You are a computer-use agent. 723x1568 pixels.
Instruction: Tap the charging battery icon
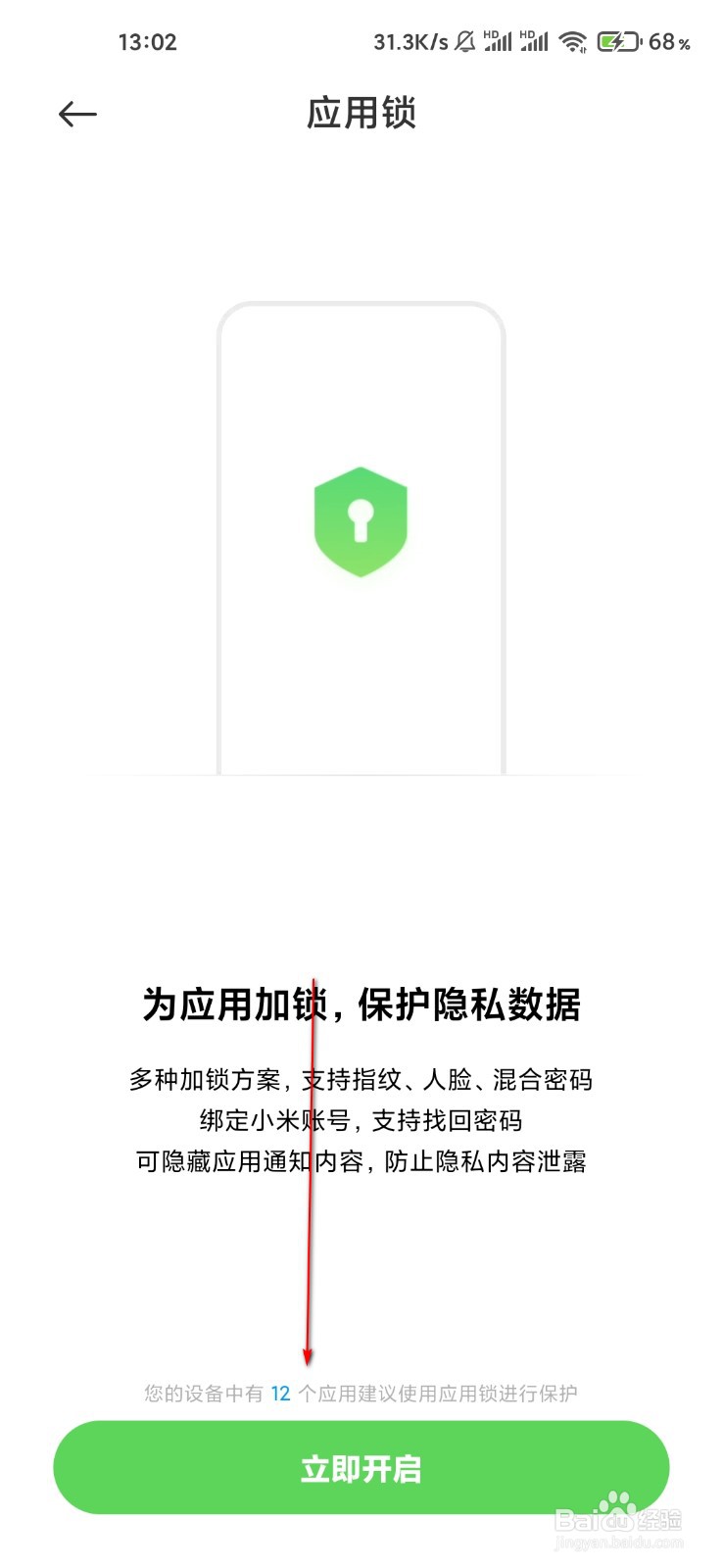pyautogui.click(x=618, y=41)
